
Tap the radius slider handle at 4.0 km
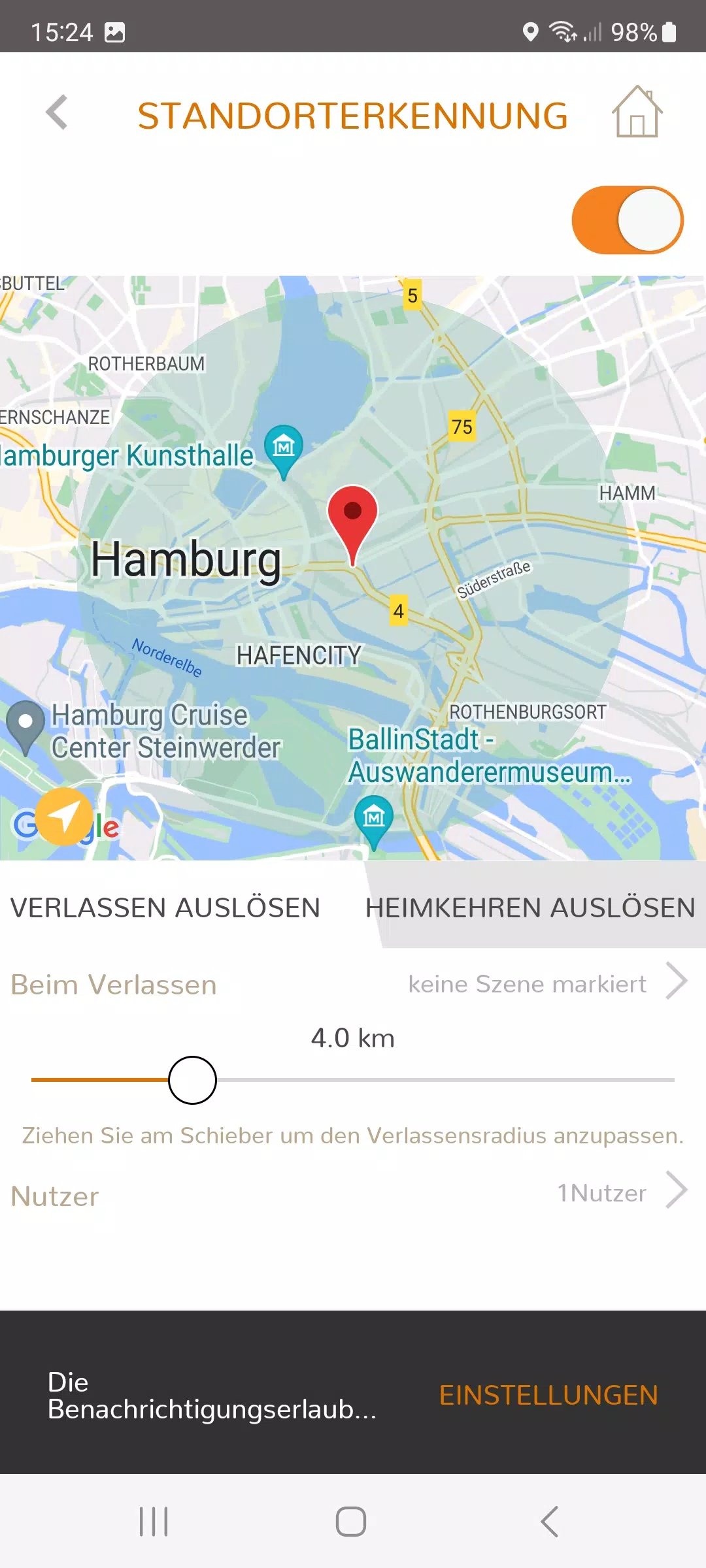point(192,1080)
